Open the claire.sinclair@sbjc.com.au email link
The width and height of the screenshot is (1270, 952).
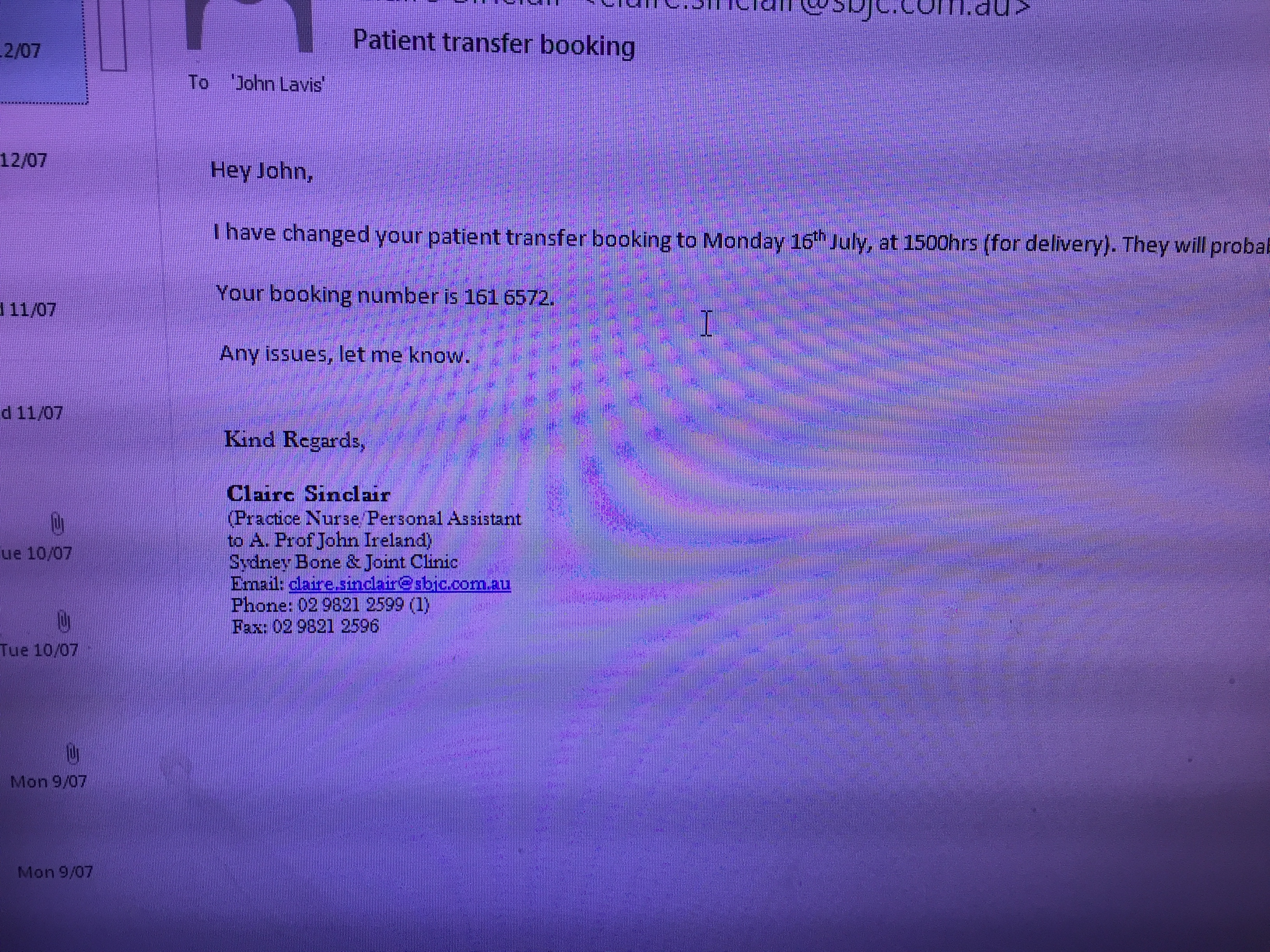(400, 584)
